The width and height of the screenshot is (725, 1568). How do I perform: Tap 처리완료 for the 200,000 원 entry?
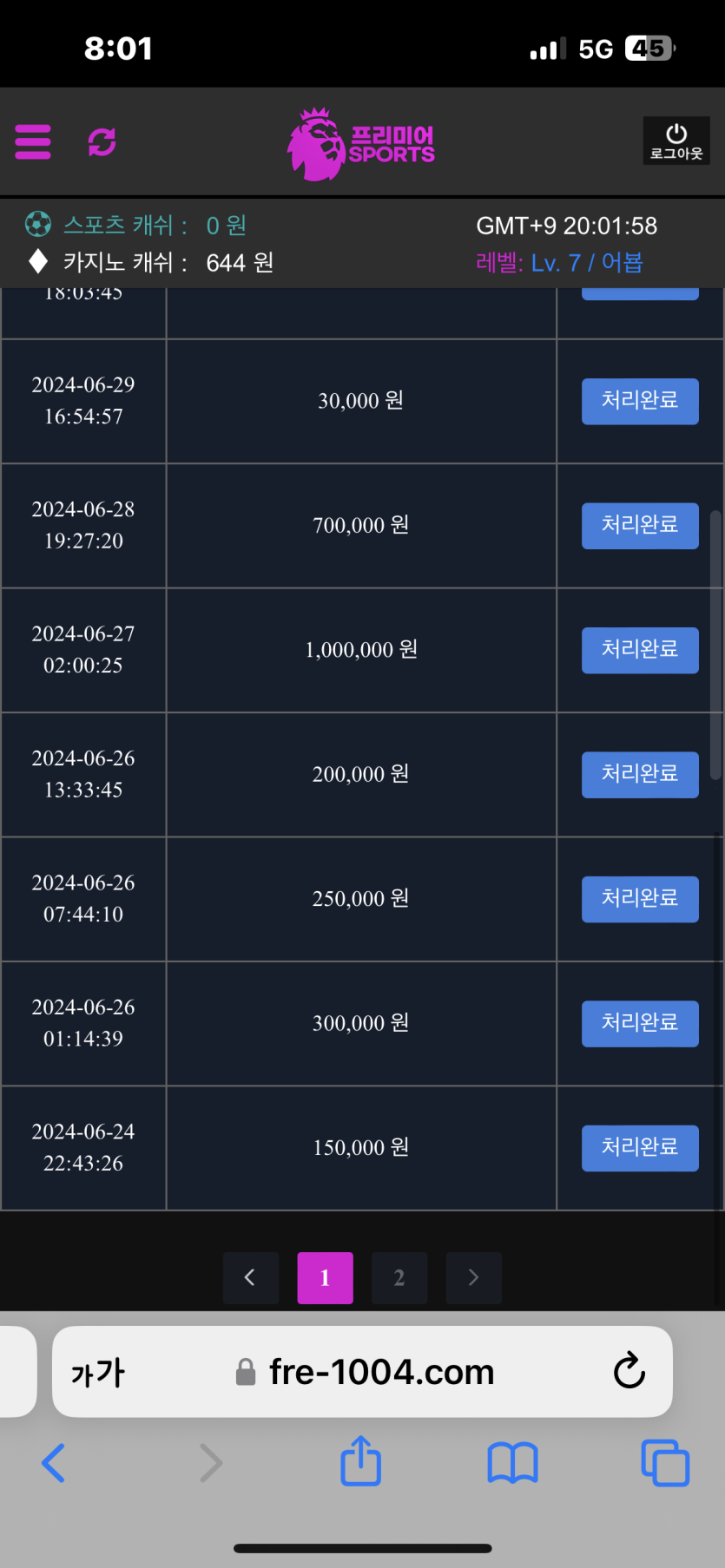(640, 774)
